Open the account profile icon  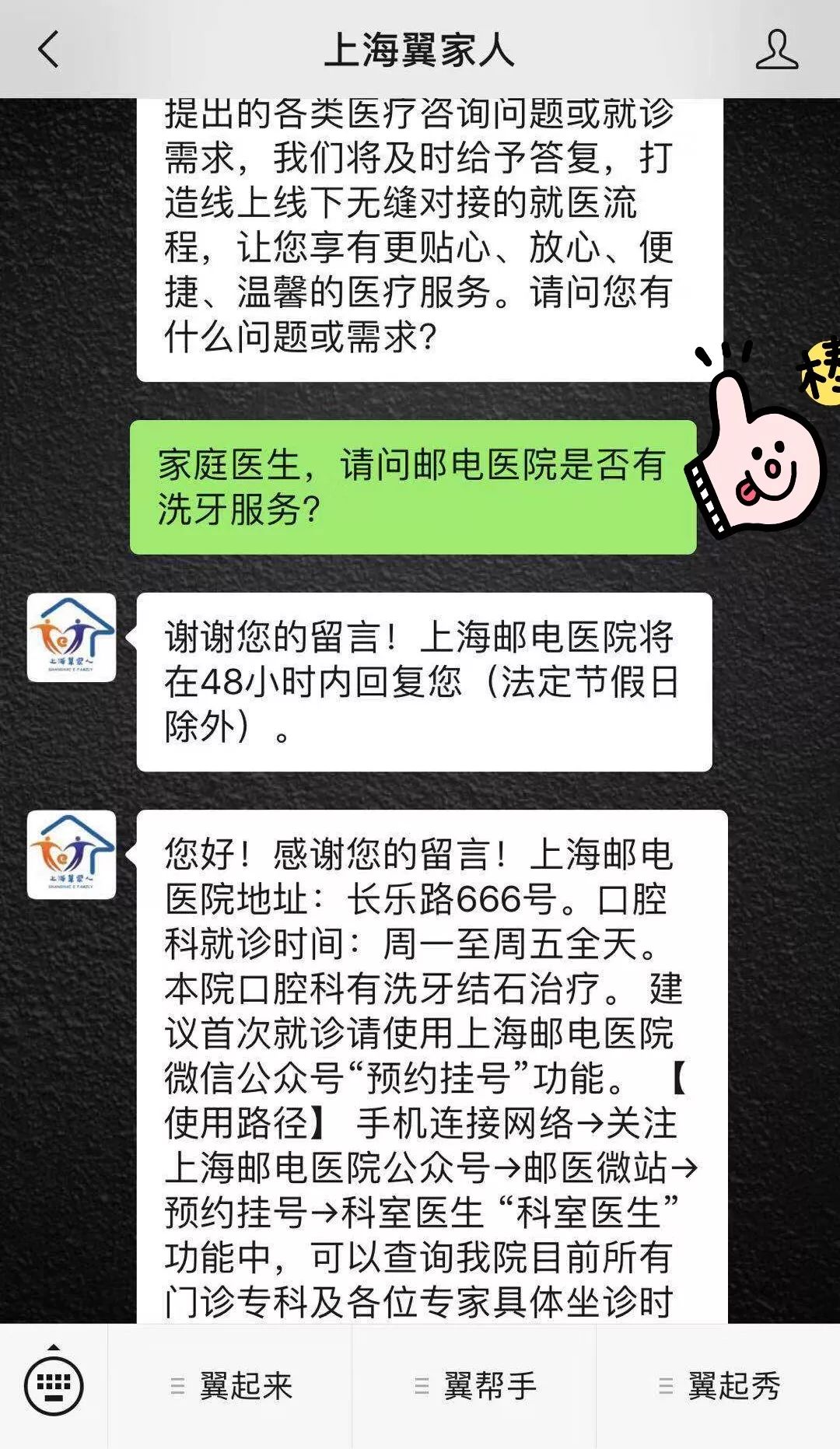point(776,50)
